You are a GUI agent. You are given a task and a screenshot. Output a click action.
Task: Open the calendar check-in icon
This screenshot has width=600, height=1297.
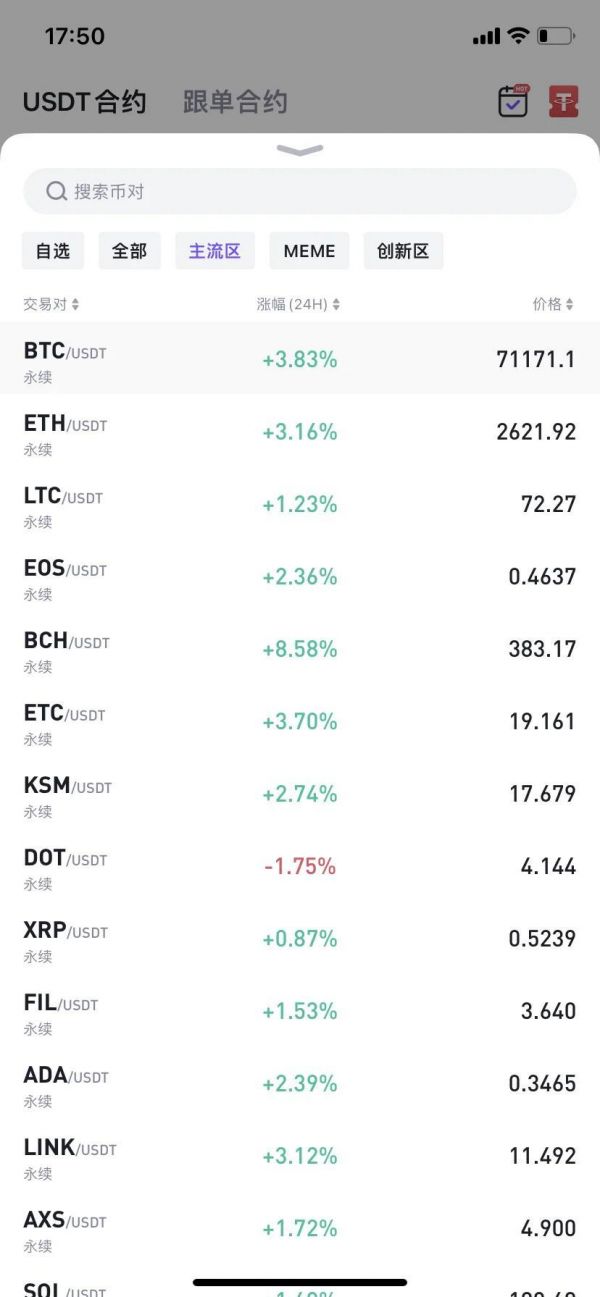(513, 101)
